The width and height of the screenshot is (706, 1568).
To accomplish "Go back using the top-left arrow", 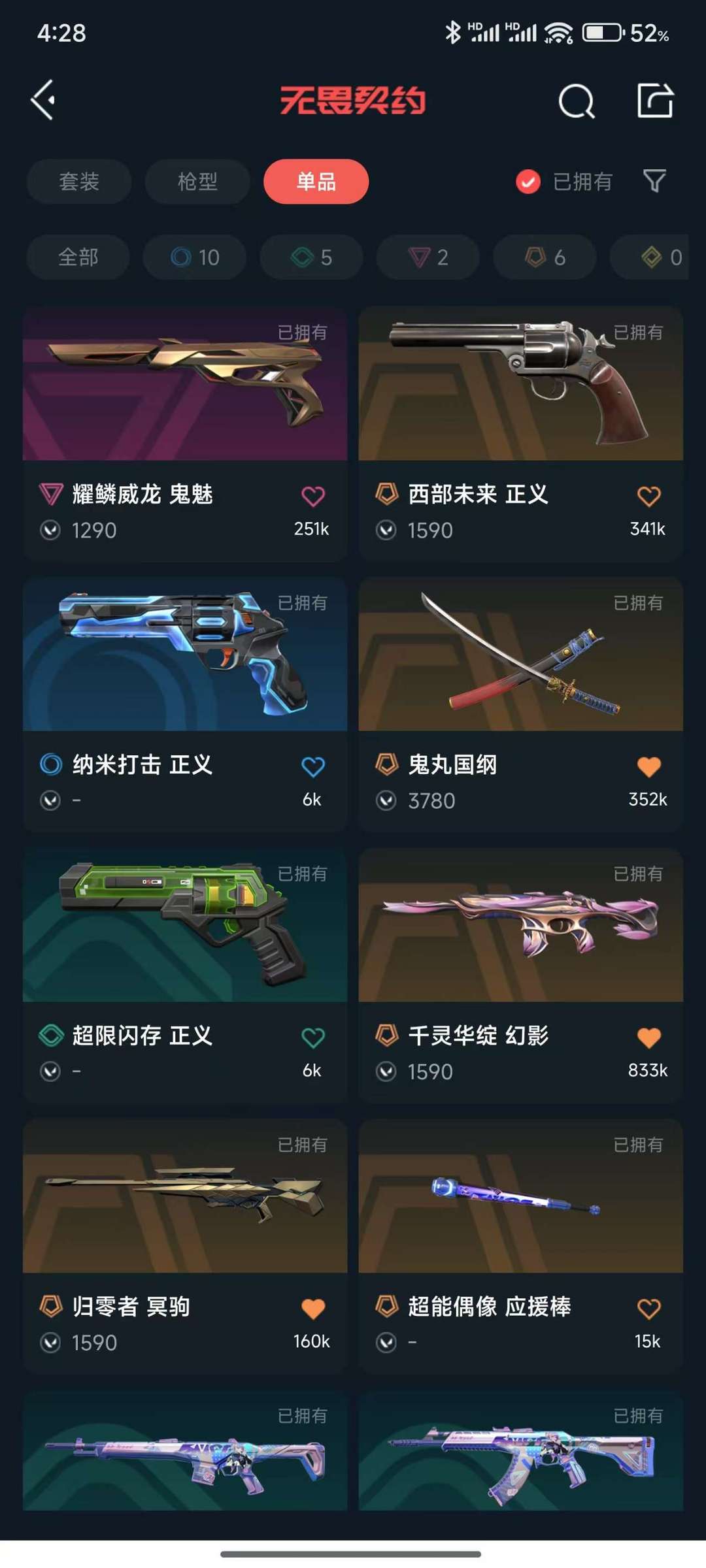I will (x=43, y=100).
